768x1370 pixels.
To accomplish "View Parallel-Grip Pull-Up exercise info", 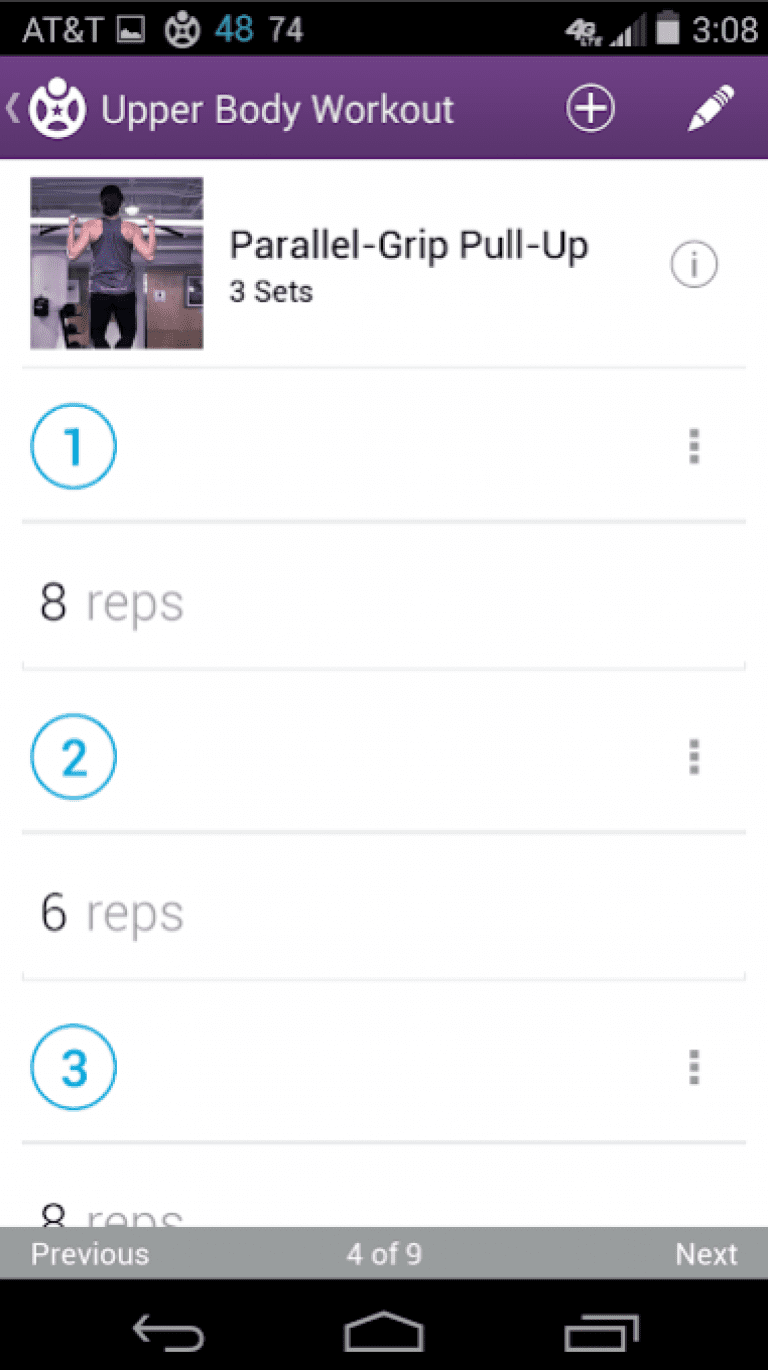I will pos(694,264).
